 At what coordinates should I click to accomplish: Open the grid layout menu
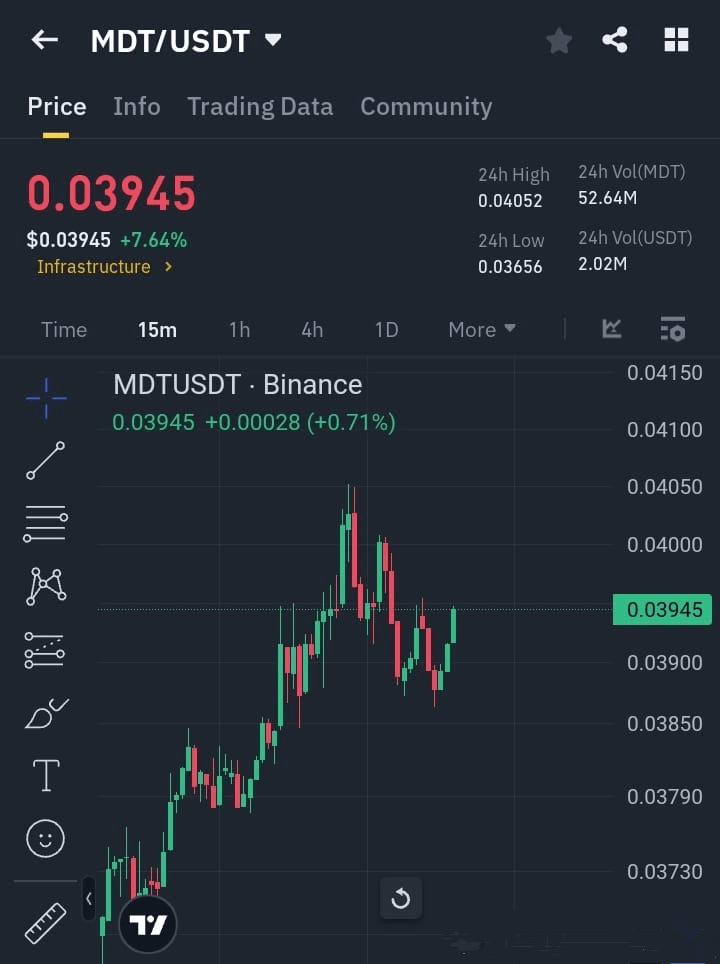click(x=676, y=40)
